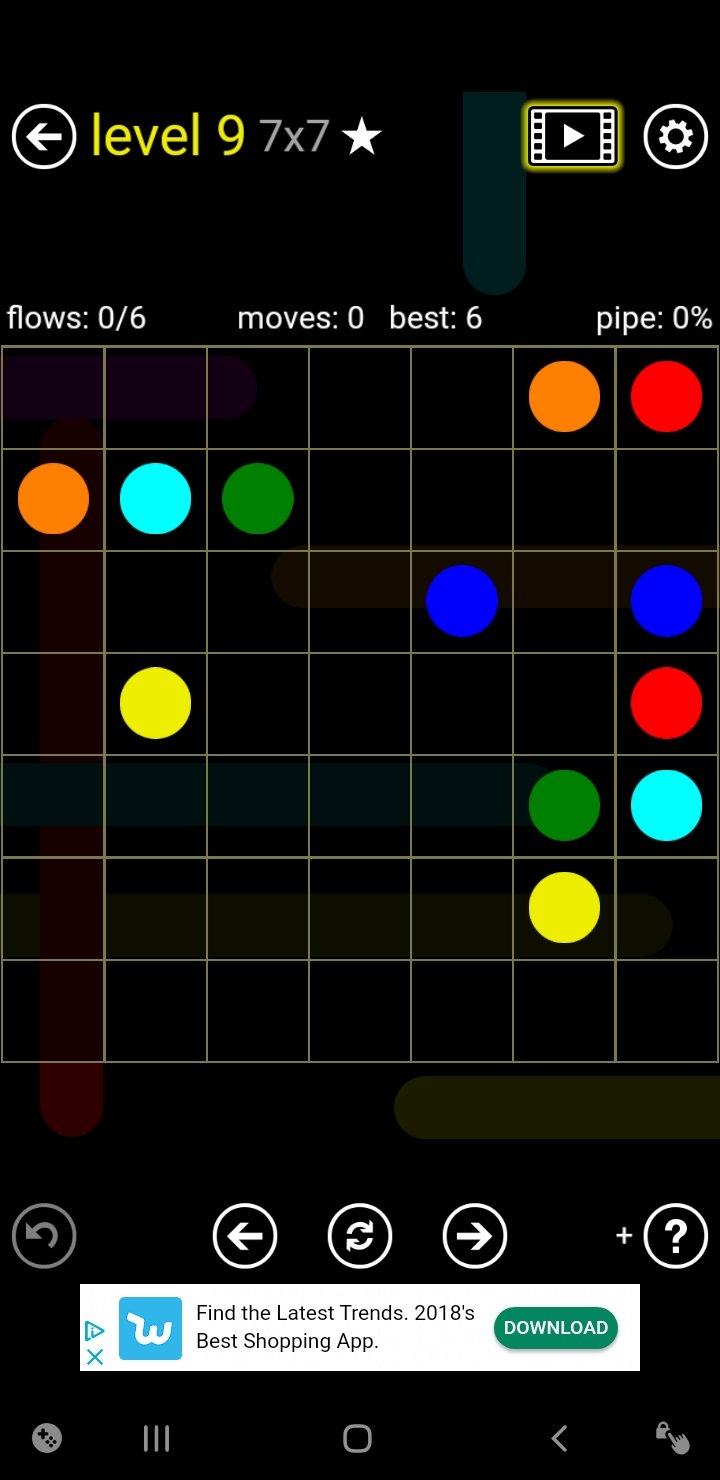Go to the previous level
The height and width of the screenshot is (1480, 720).
pyautogui.click(x=245, y=1236)
